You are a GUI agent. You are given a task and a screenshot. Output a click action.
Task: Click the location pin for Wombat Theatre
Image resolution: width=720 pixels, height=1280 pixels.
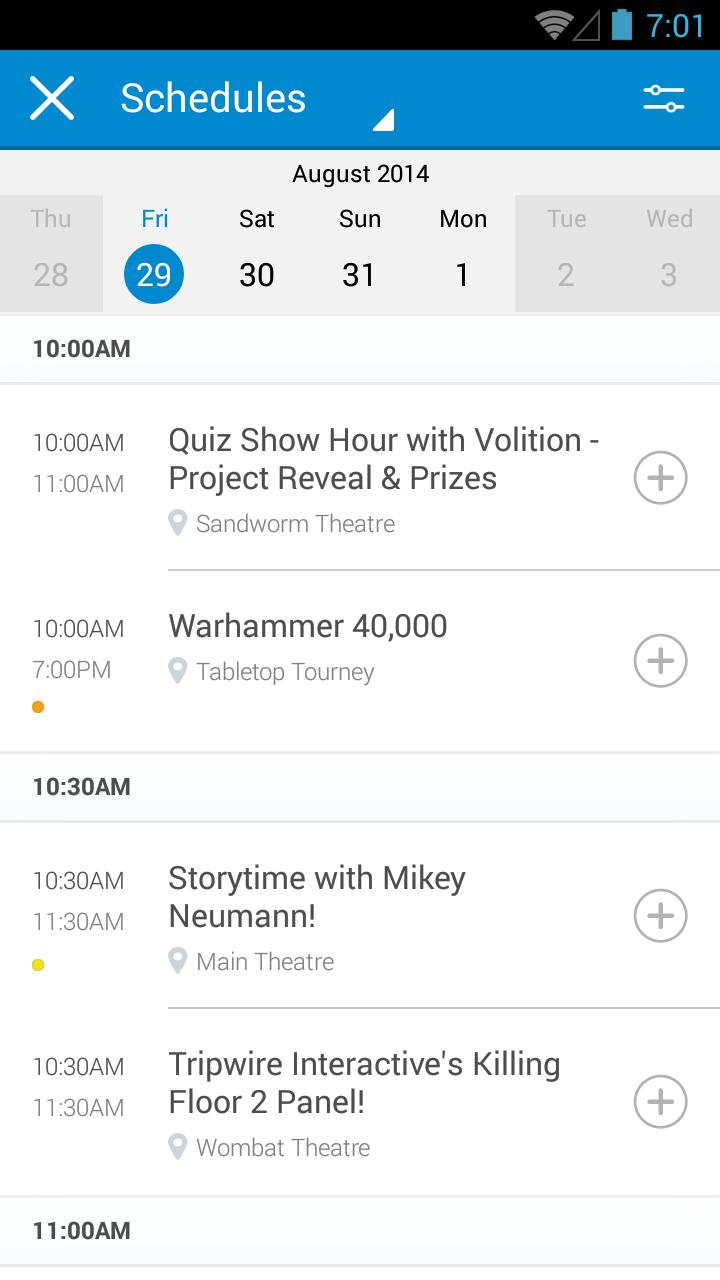179,1148
